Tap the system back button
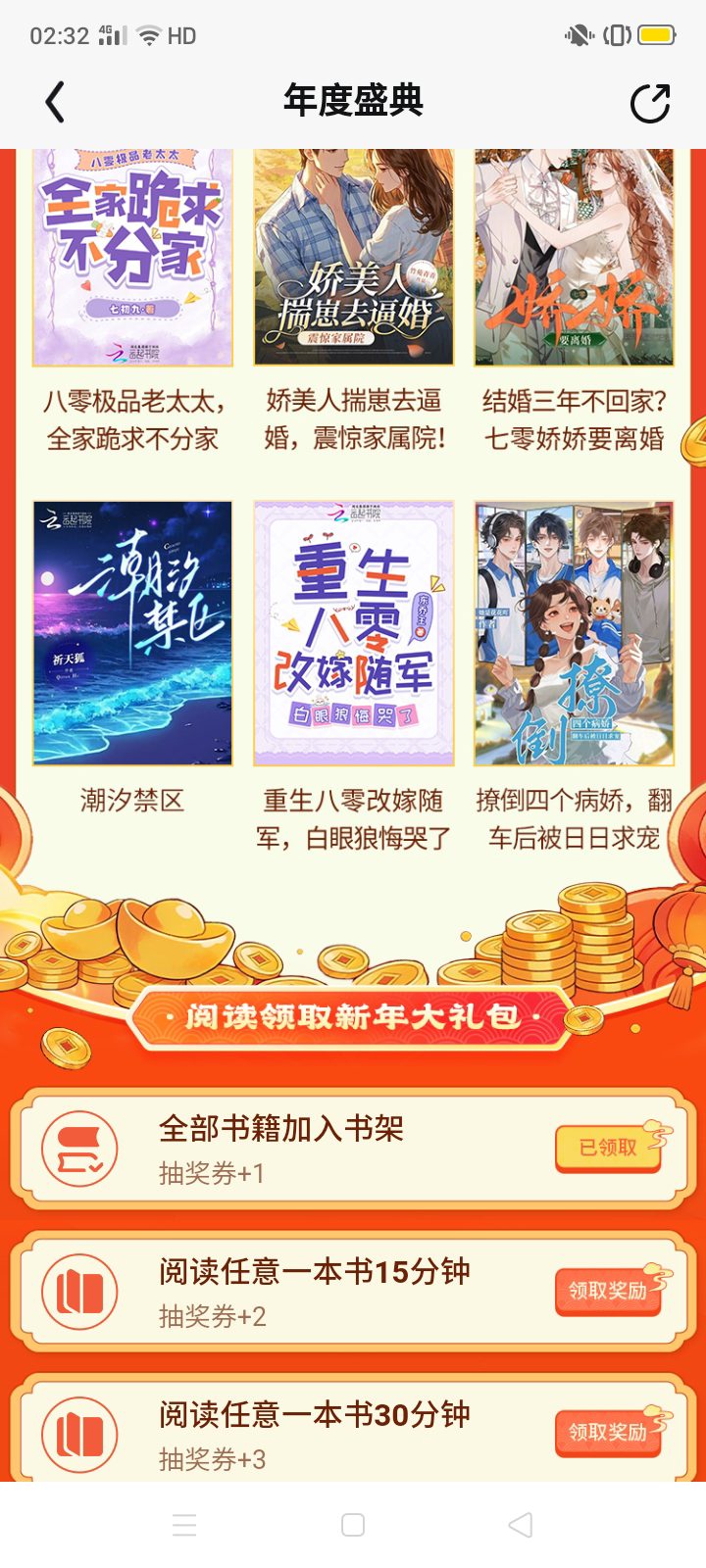Viewport: 706px width, 1568px height. pyautogui.click(x=521, y=1525)
